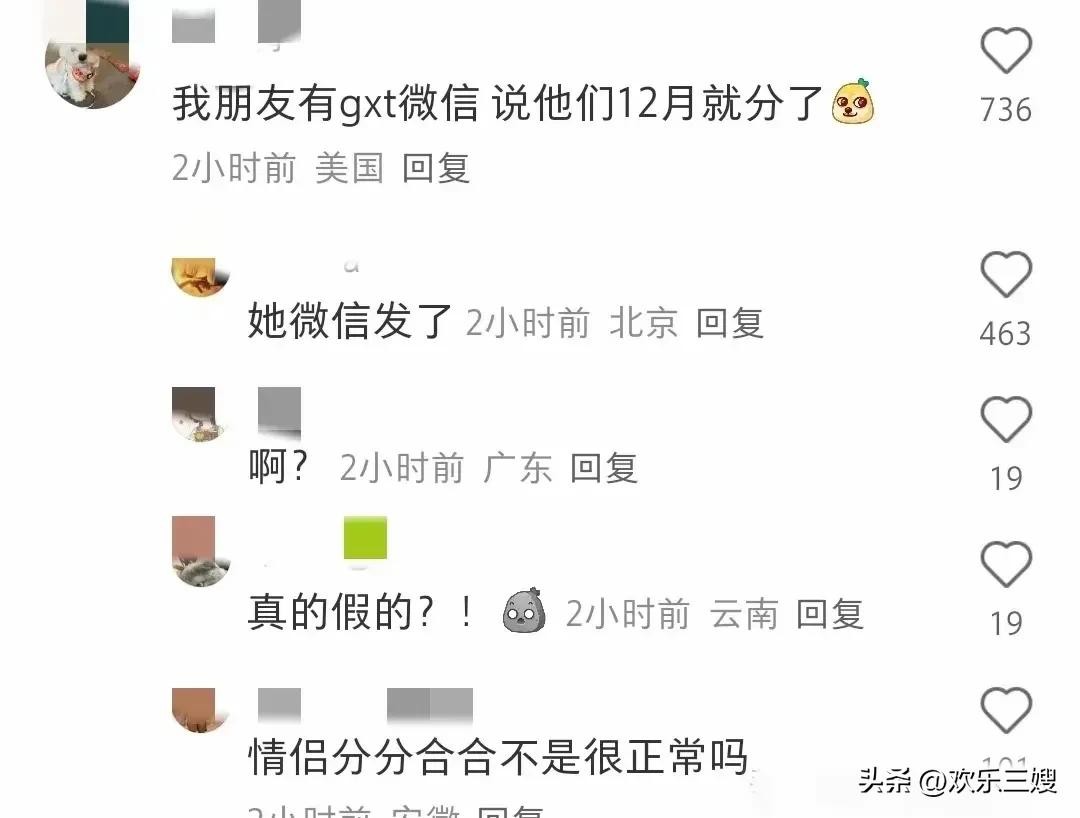The height and width of the screenshot is (818, 1080).
Task: Reply to the comment from 美国
Action: click(436, 168)
